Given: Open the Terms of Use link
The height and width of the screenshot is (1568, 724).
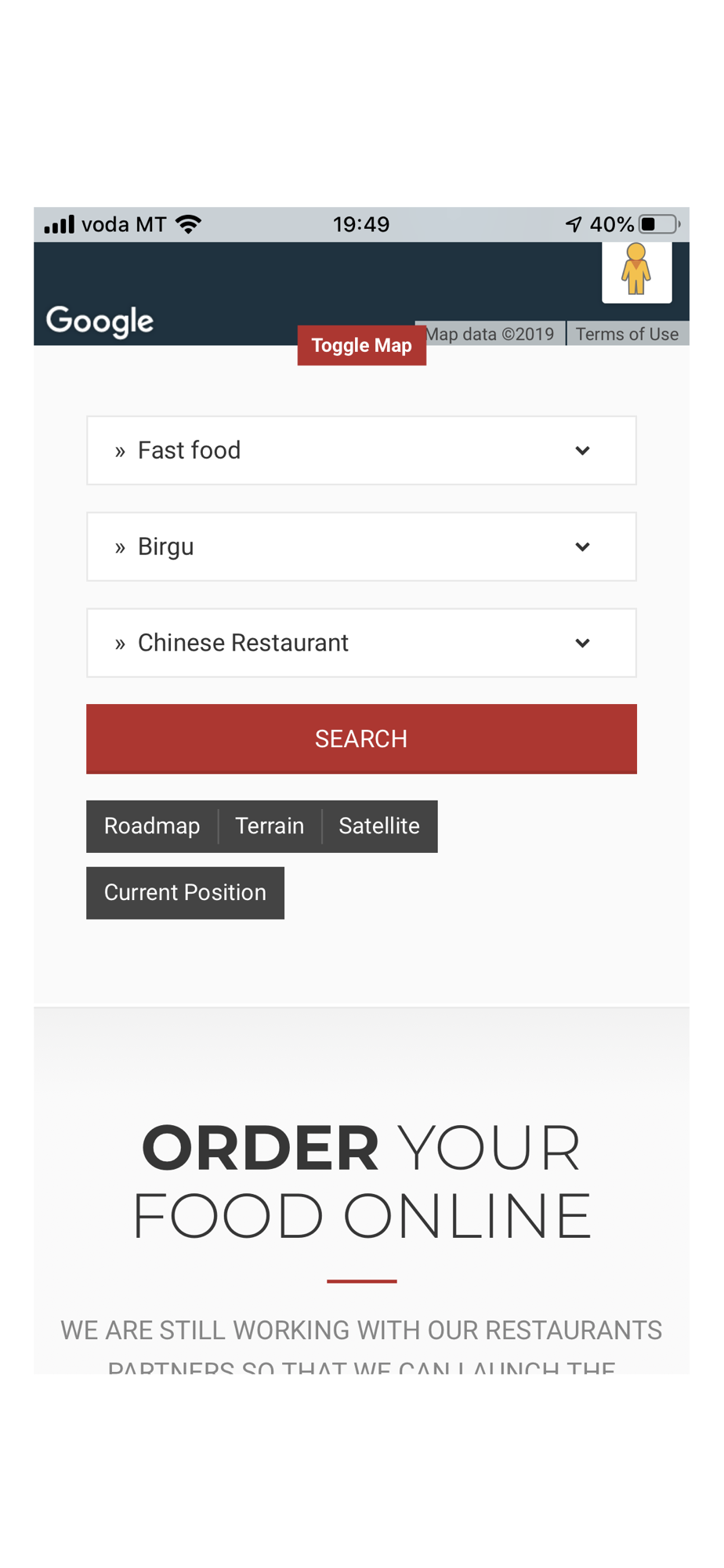Looking at the screenshot, I should click(x=627, y=334).
